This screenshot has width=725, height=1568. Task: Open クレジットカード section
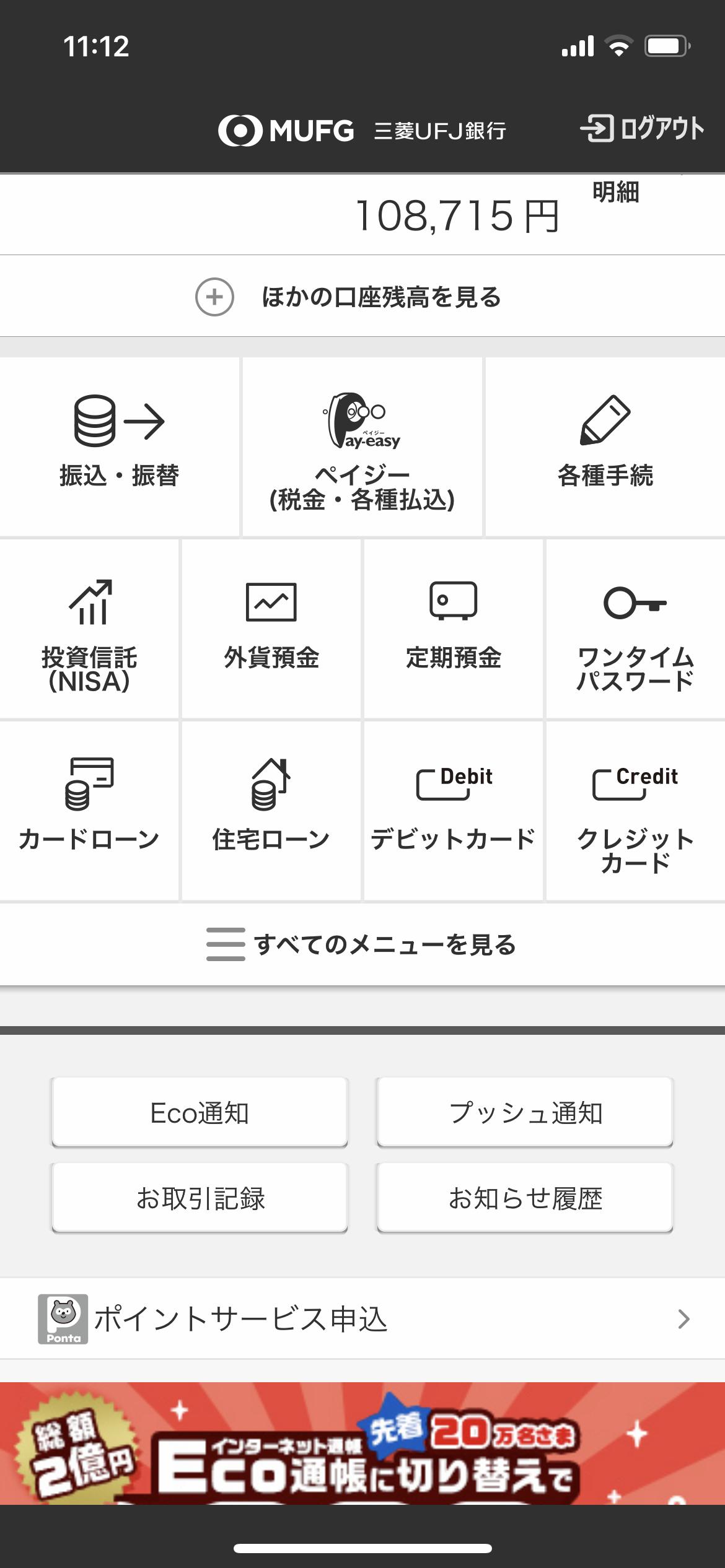pos(635,810)
